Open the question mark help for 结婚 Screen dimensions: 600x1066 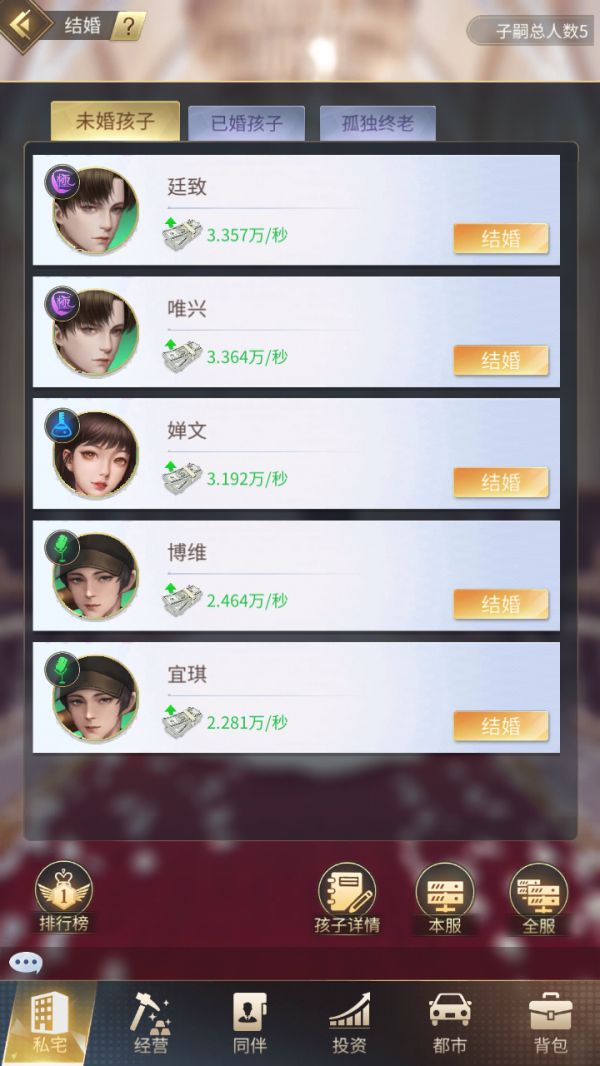[128, 26]
